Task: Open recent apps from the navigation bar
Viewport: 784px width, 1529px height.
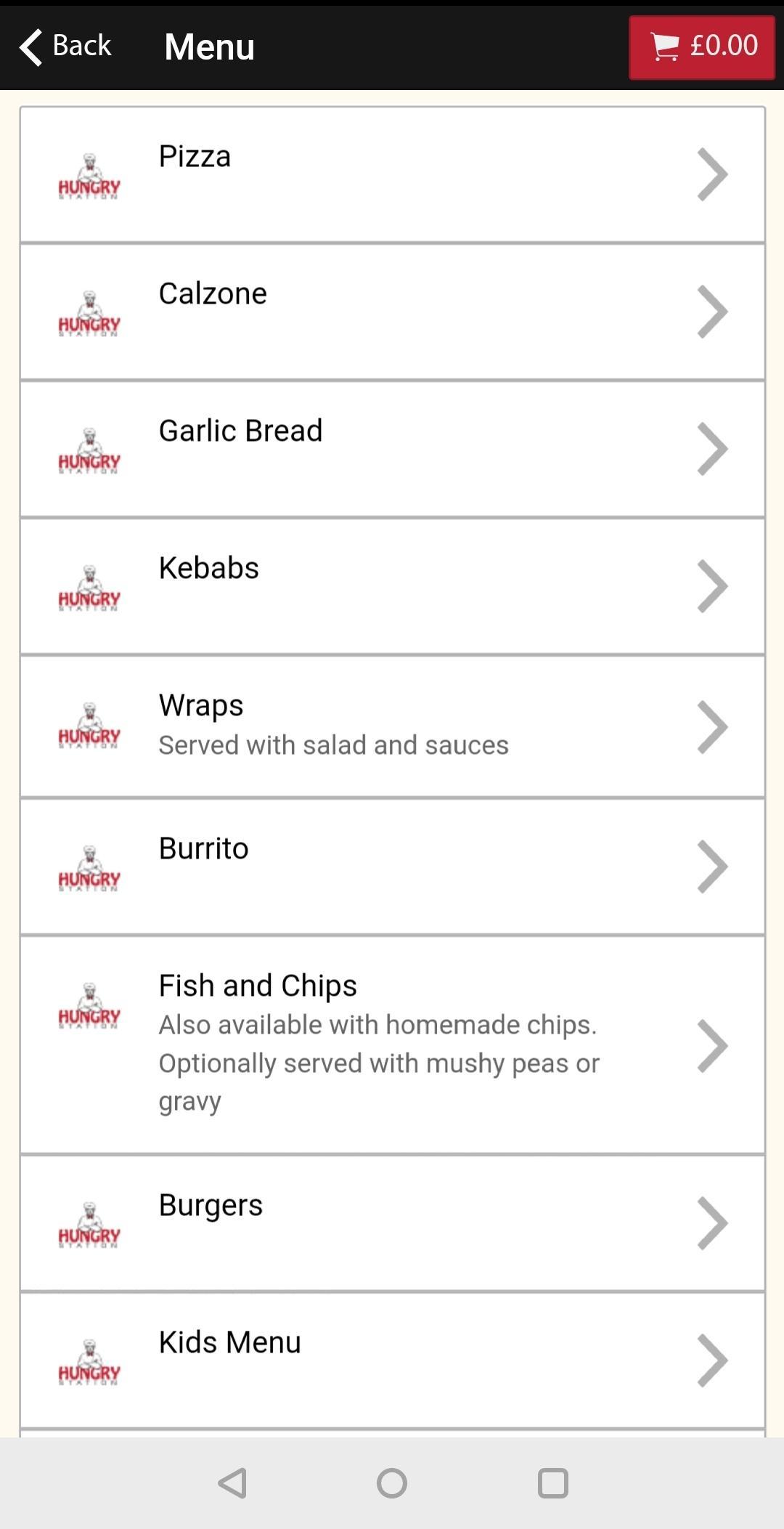Action: point(552,1483)
